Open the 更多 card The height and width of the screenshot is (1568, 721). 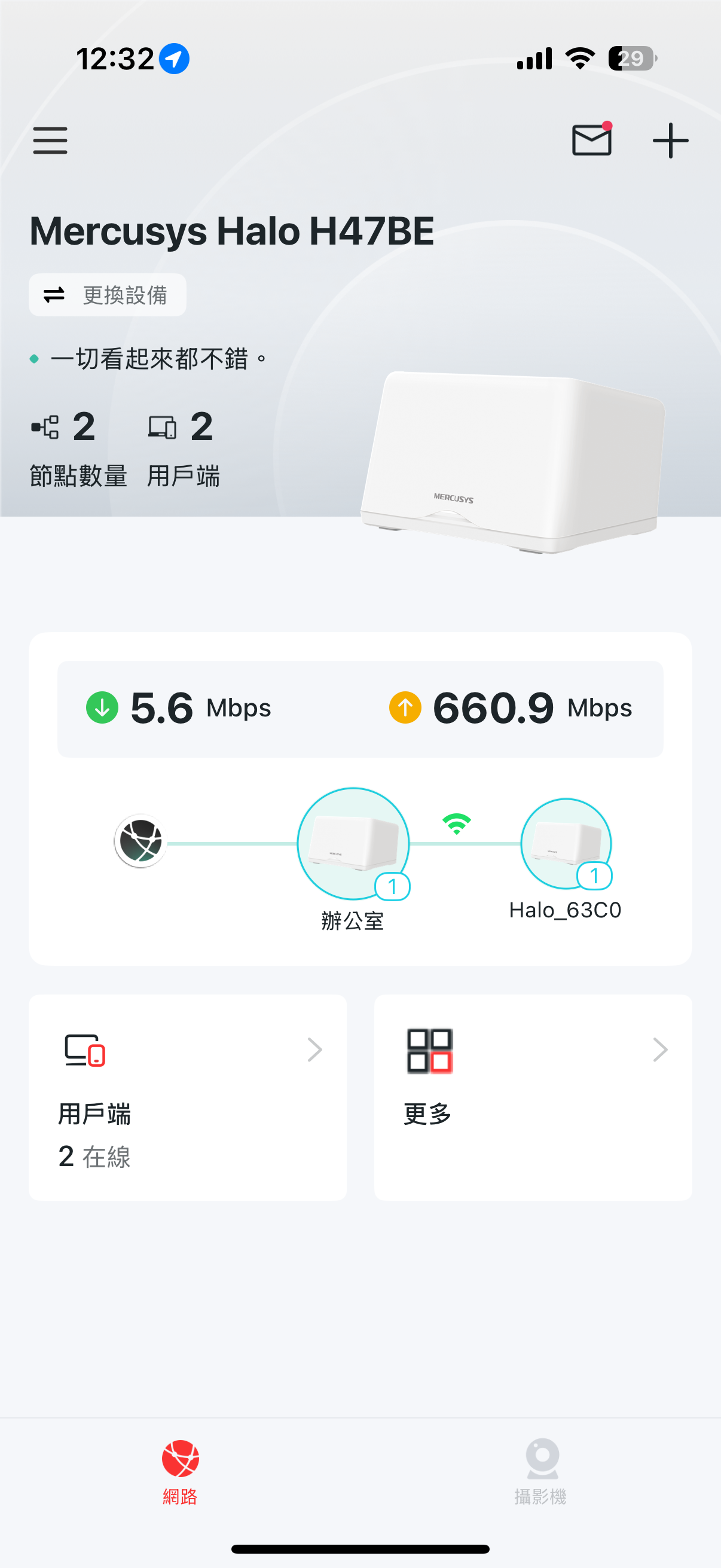[x=533, y=1097]
